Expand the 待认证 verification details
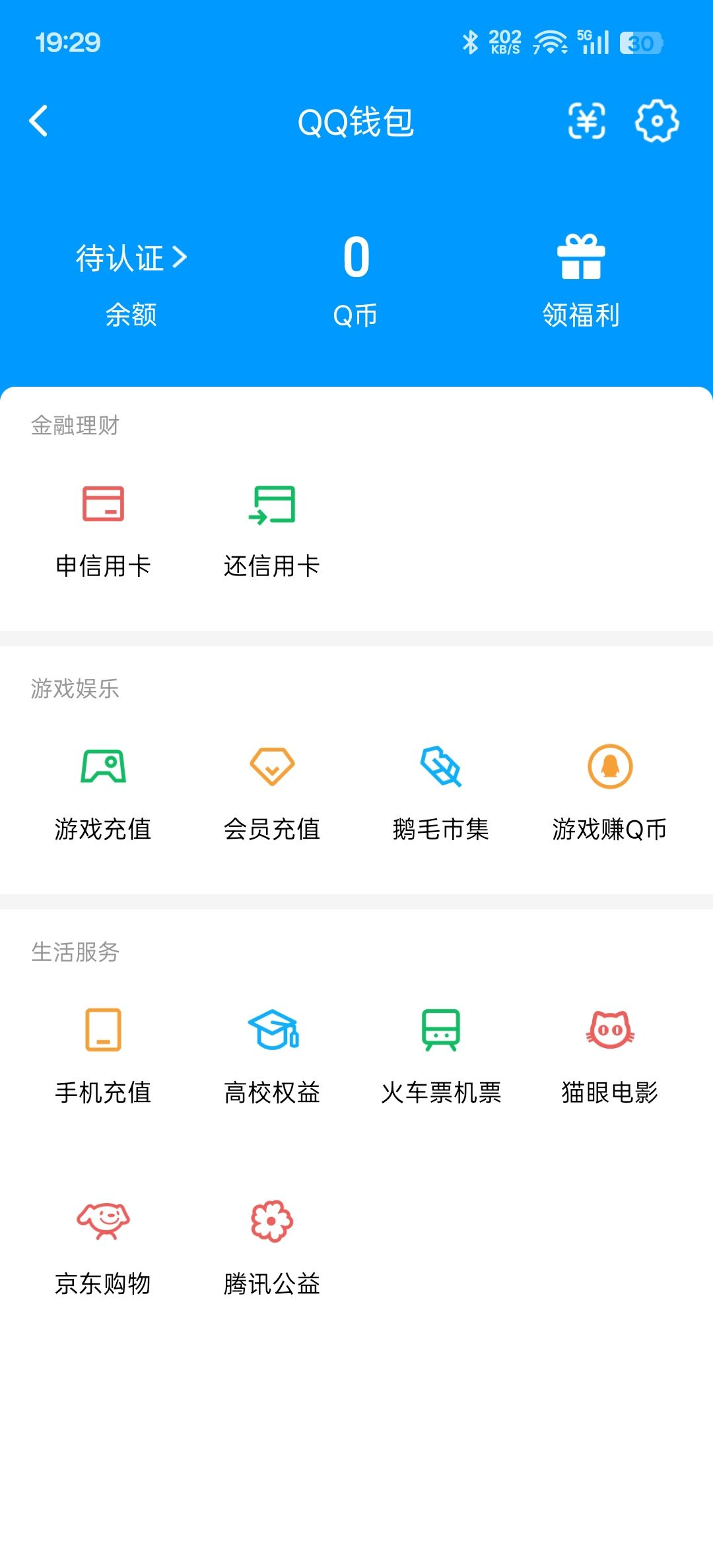This screenshot has height=1568, width=713. (x=130, y=259)
